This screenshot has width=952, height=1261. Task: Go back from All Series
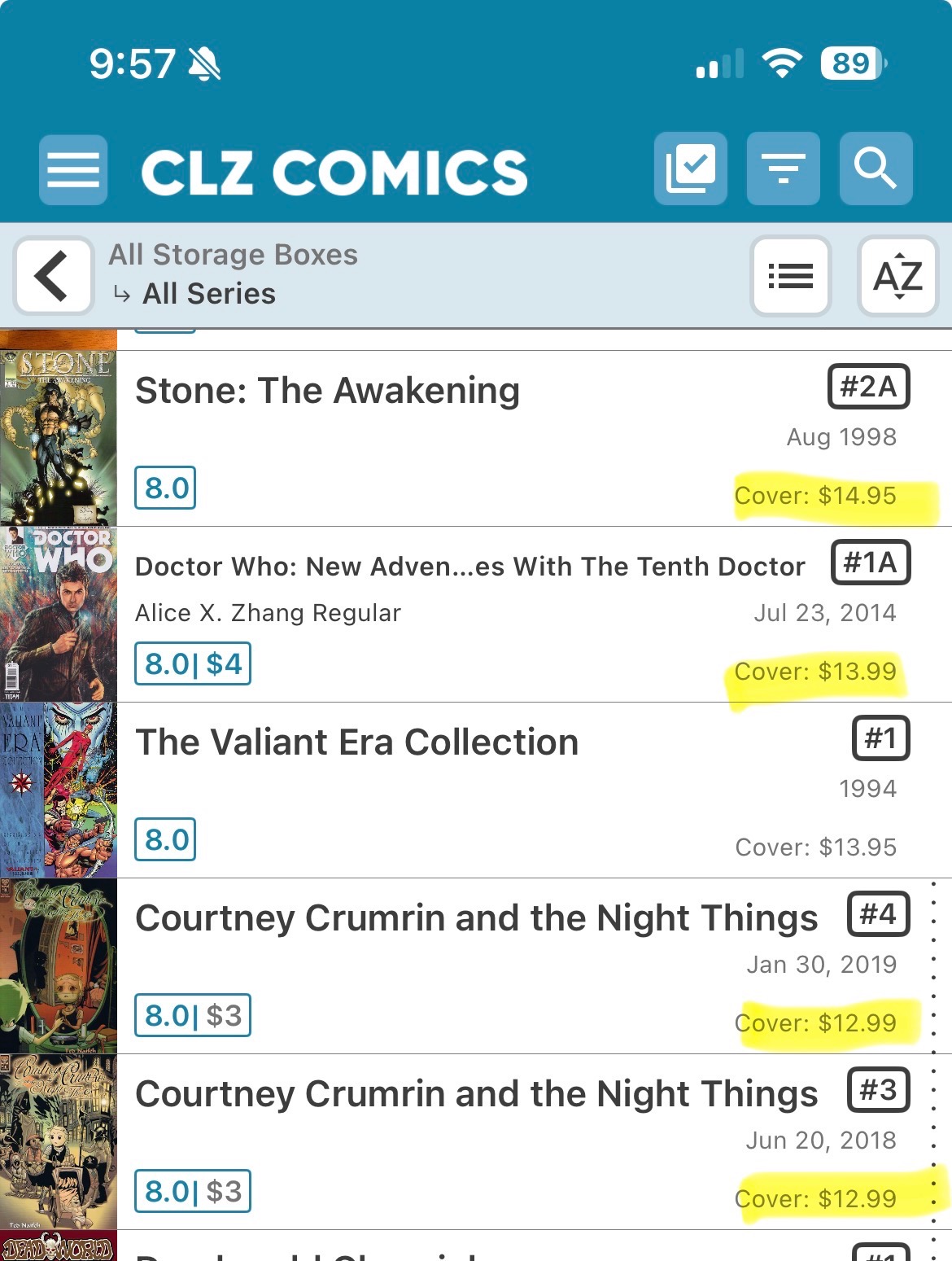coord(53,275)
